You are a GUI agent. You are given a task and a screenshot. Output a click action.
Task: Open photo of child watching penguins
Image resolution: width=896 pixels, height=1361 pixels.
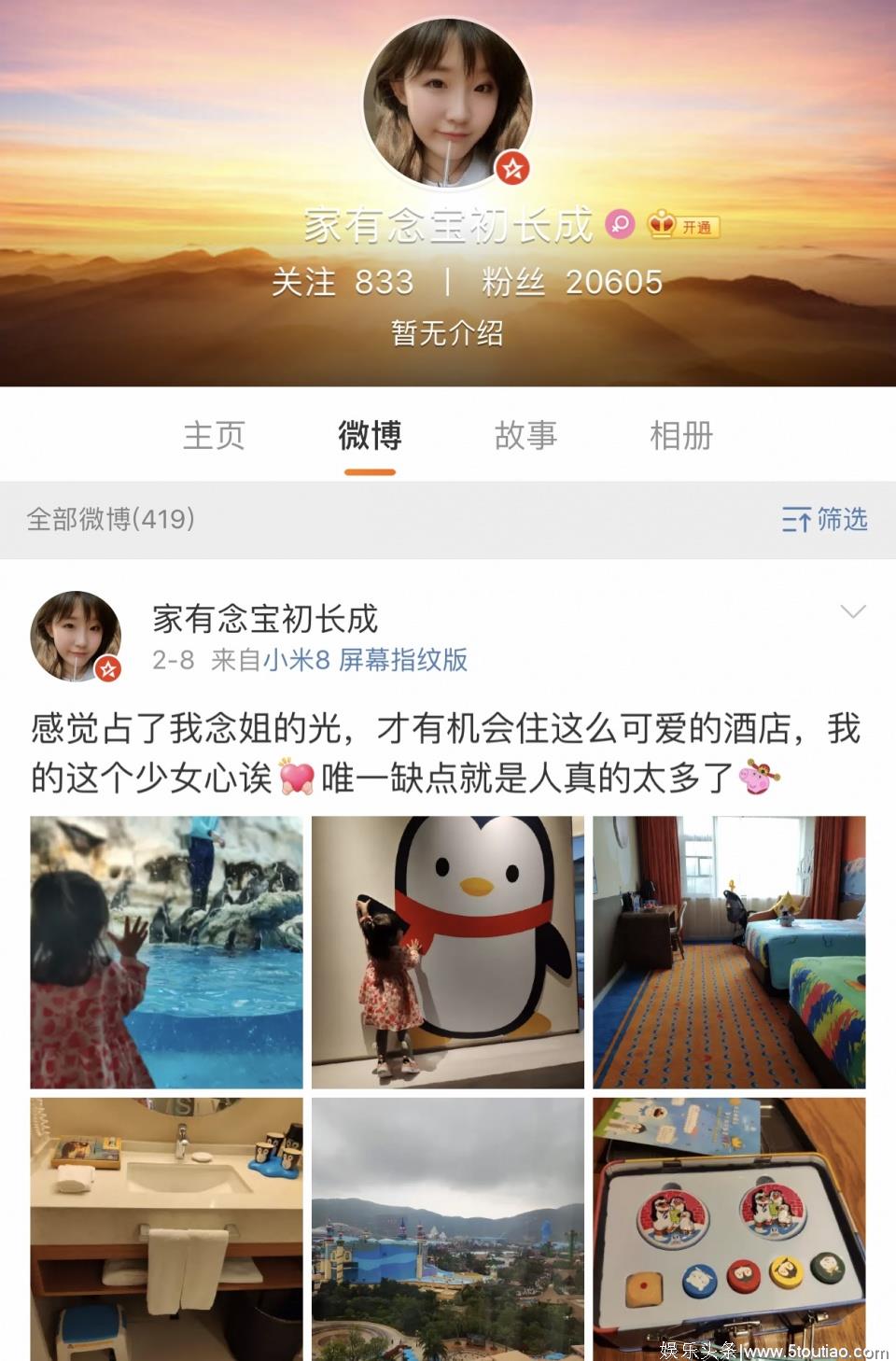[166, 952]
